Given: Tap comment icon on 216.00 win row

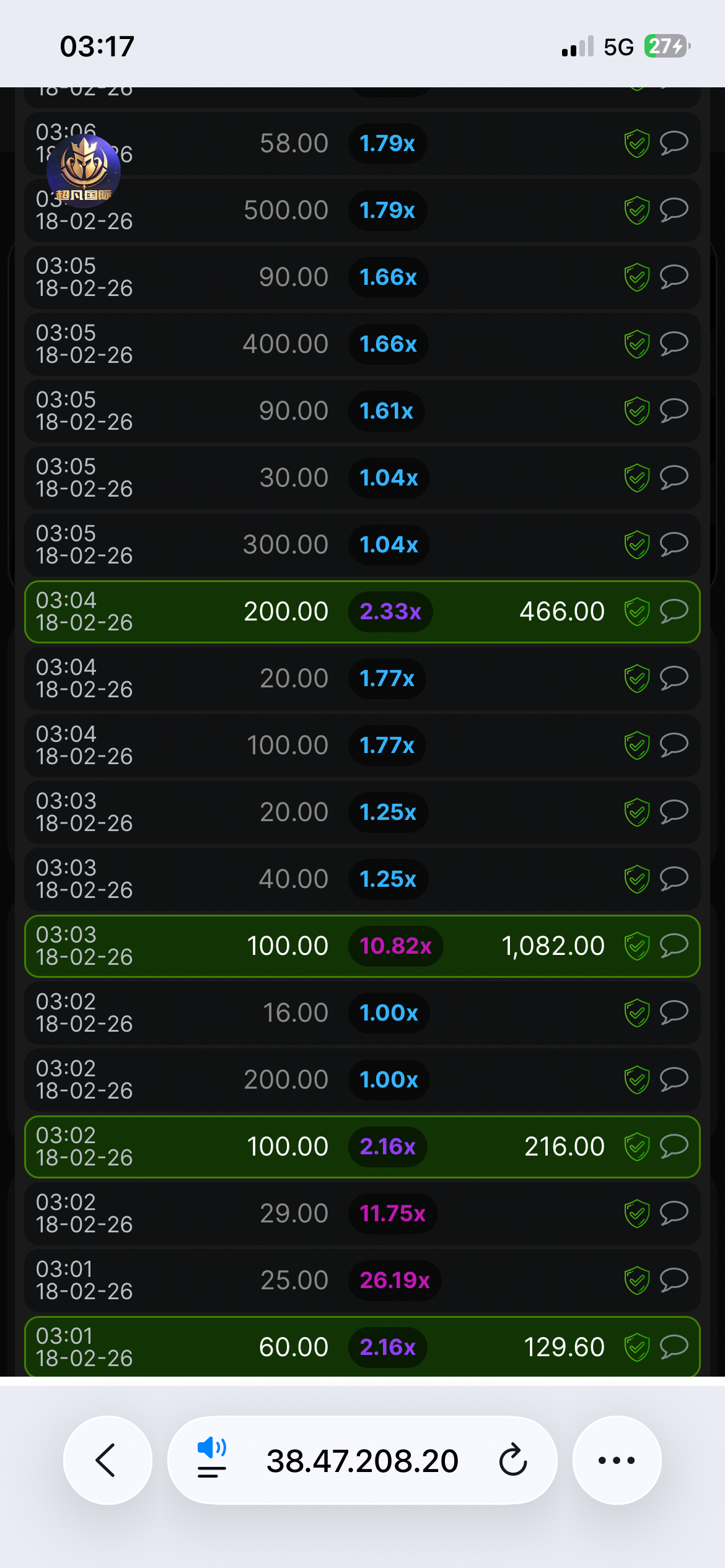Looking at the screenshot, I should click(x=674, y=1146).
